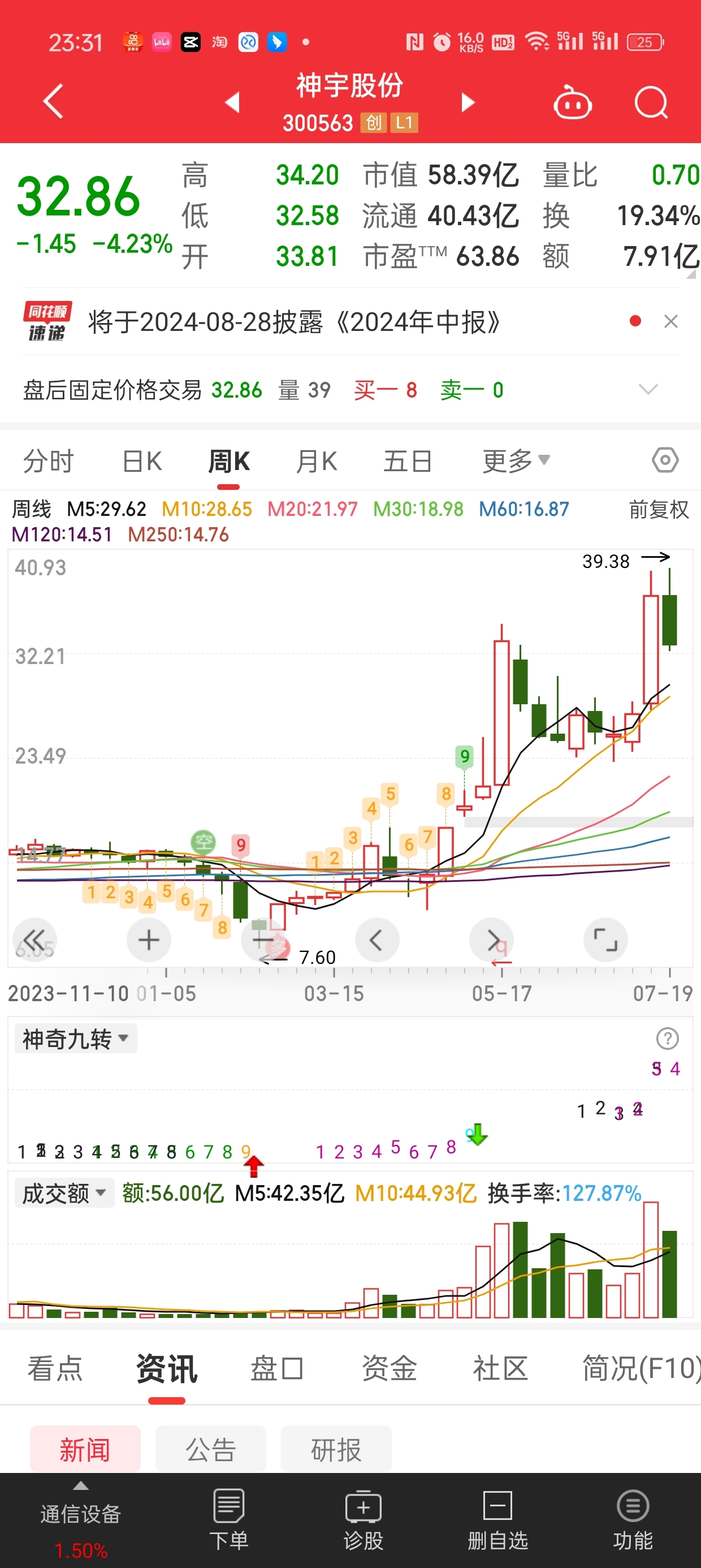This screenshot has width=701, height=1568.
Task: Open the 神奇九转 indicator dropdown
Action: click(x=75, y=1039)
